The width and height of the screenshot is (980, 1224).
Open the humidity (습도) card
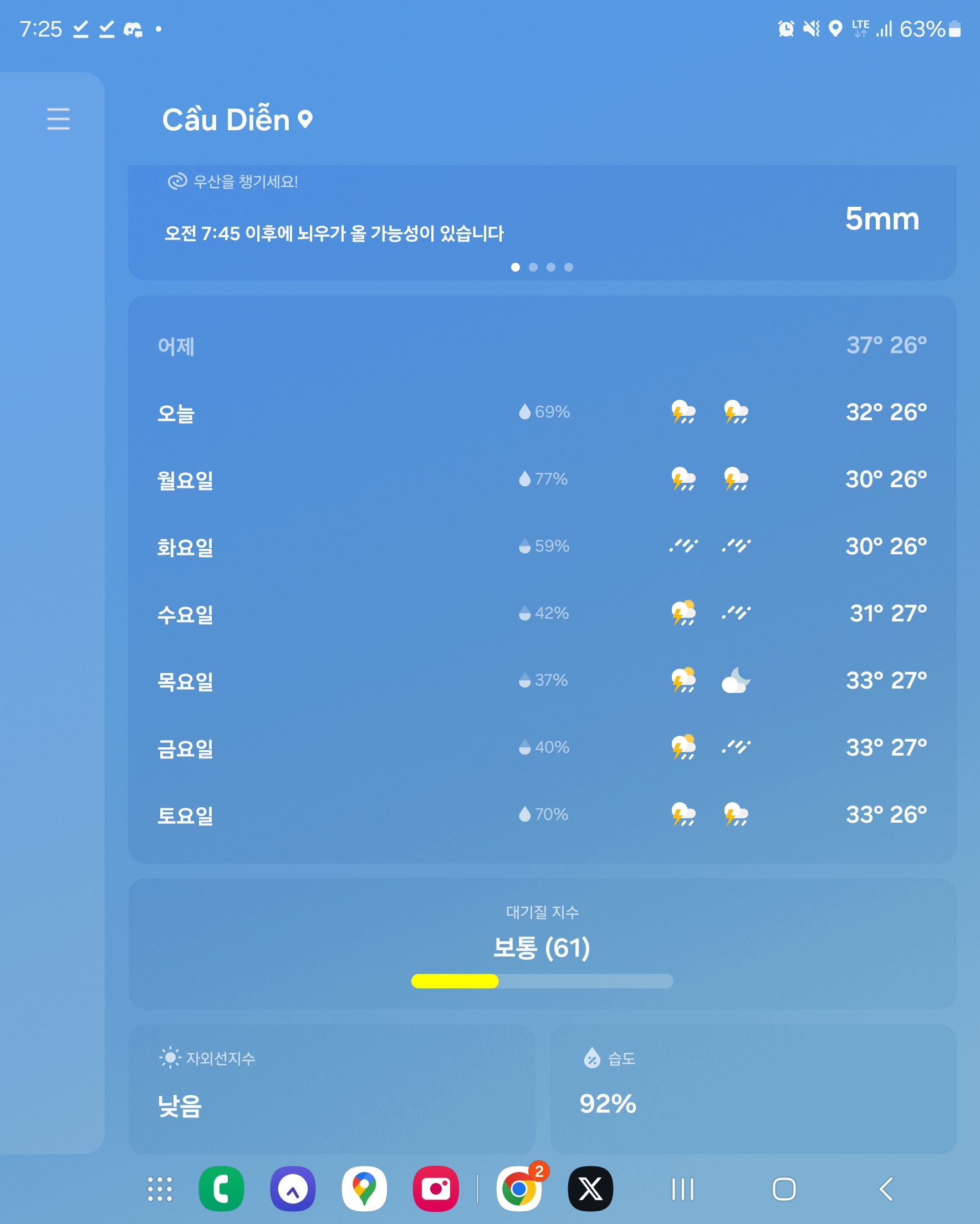(752, 1088)
